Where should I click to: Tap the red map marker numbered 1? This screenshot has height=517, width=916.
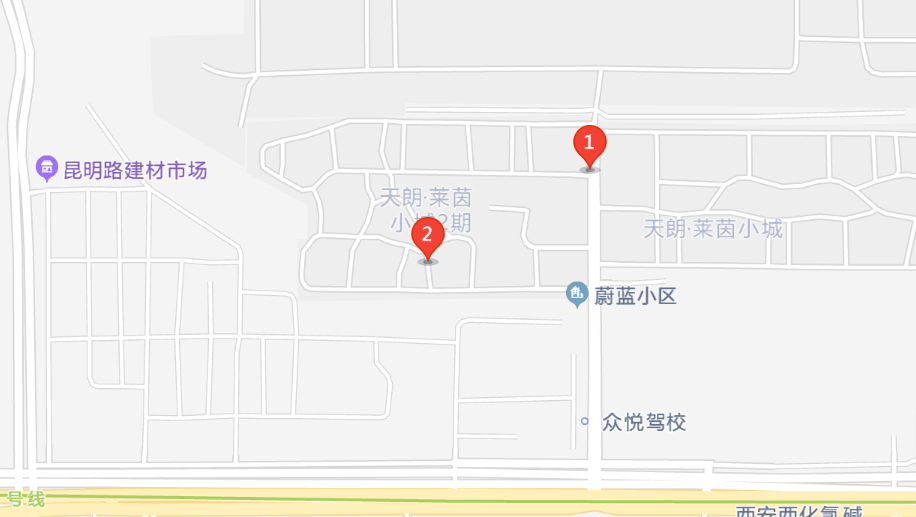click(x=589, y=146)
